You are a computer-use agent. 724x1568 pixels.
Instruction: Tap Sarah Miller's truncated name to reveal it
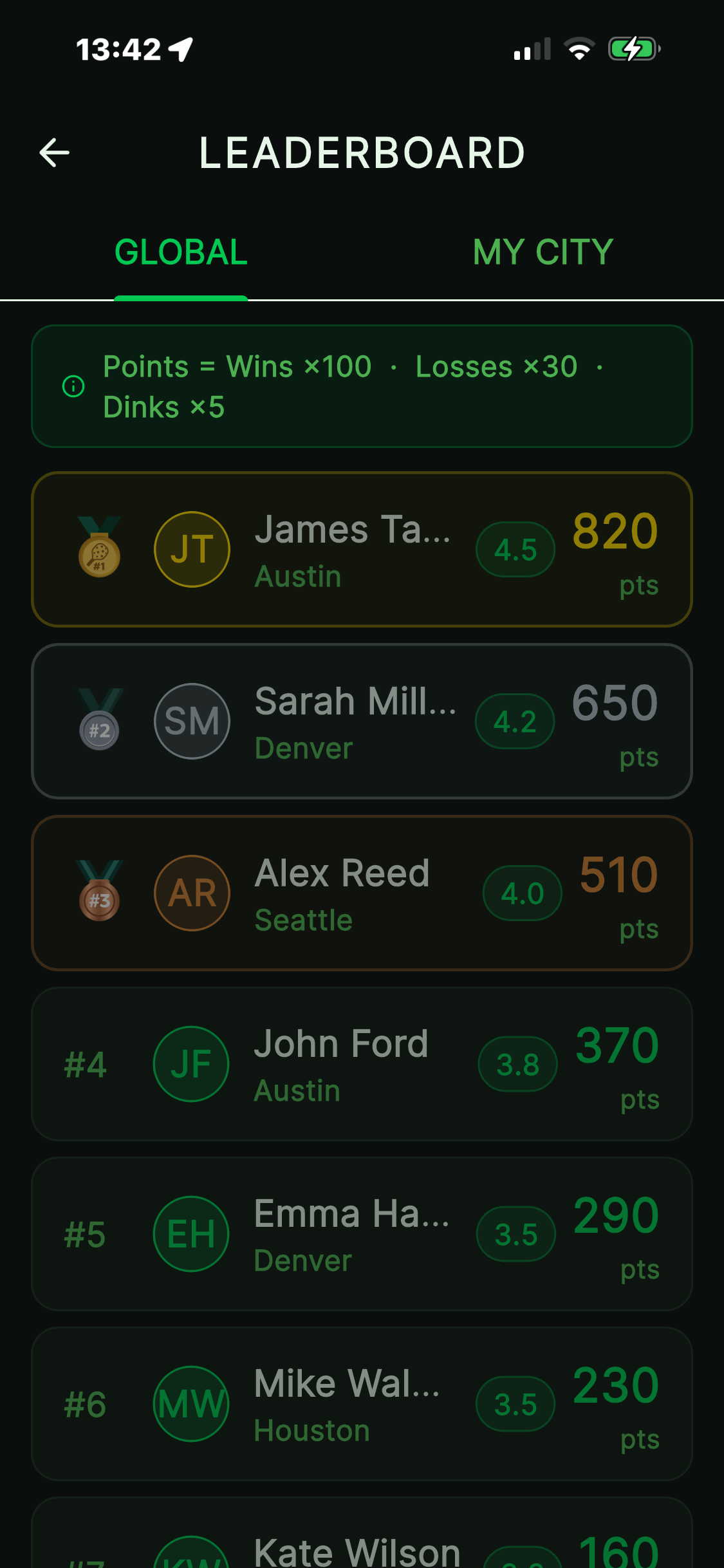click(x=355, y=702)
